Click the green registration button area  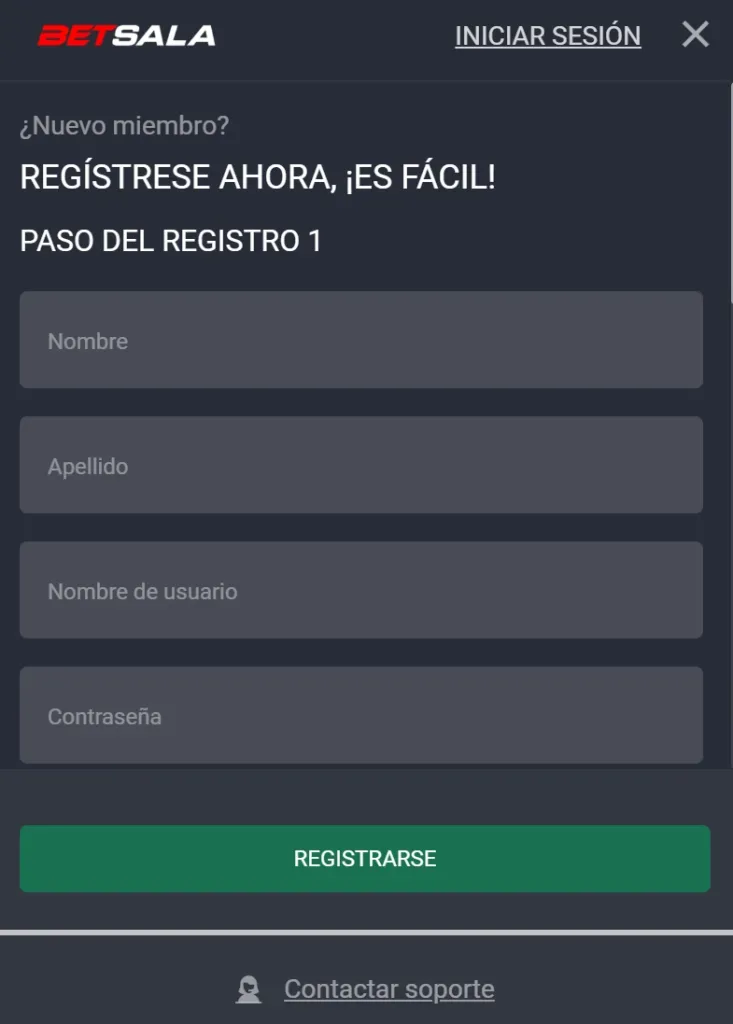pyautogui.click(x=363, y=857)
